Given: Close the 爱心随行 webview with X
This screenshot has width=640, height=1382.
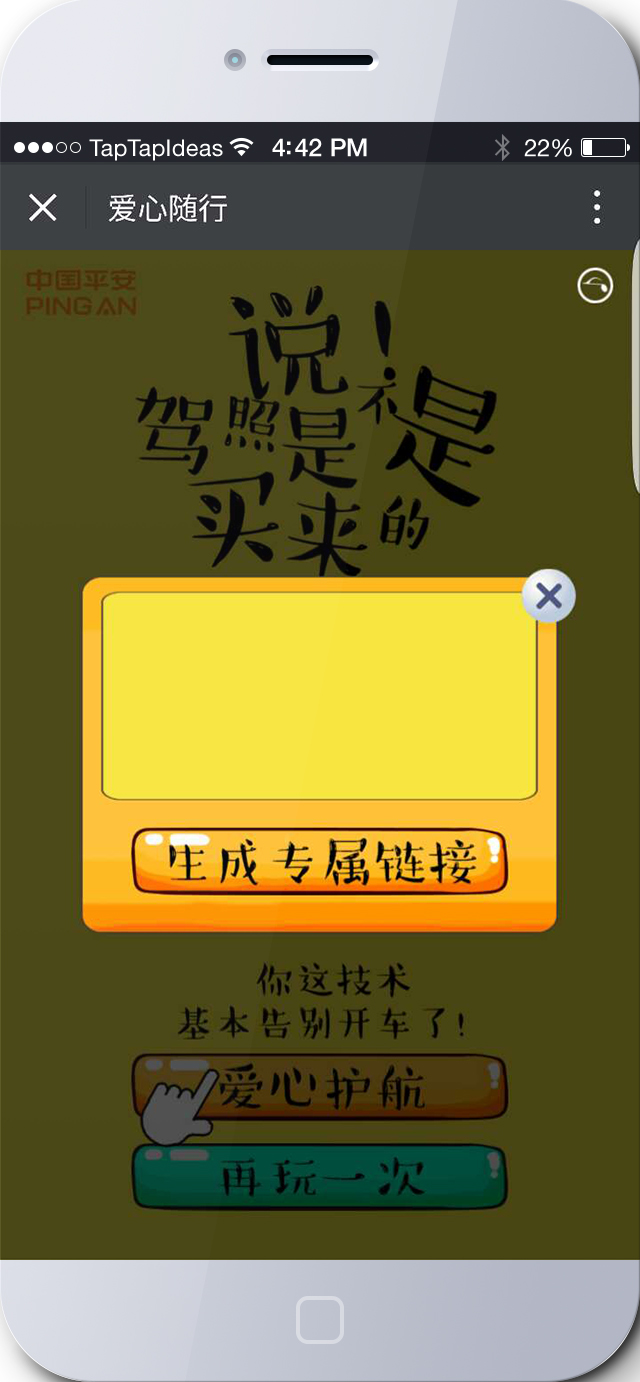Looking at the screenshot, I should pos(43,208).
